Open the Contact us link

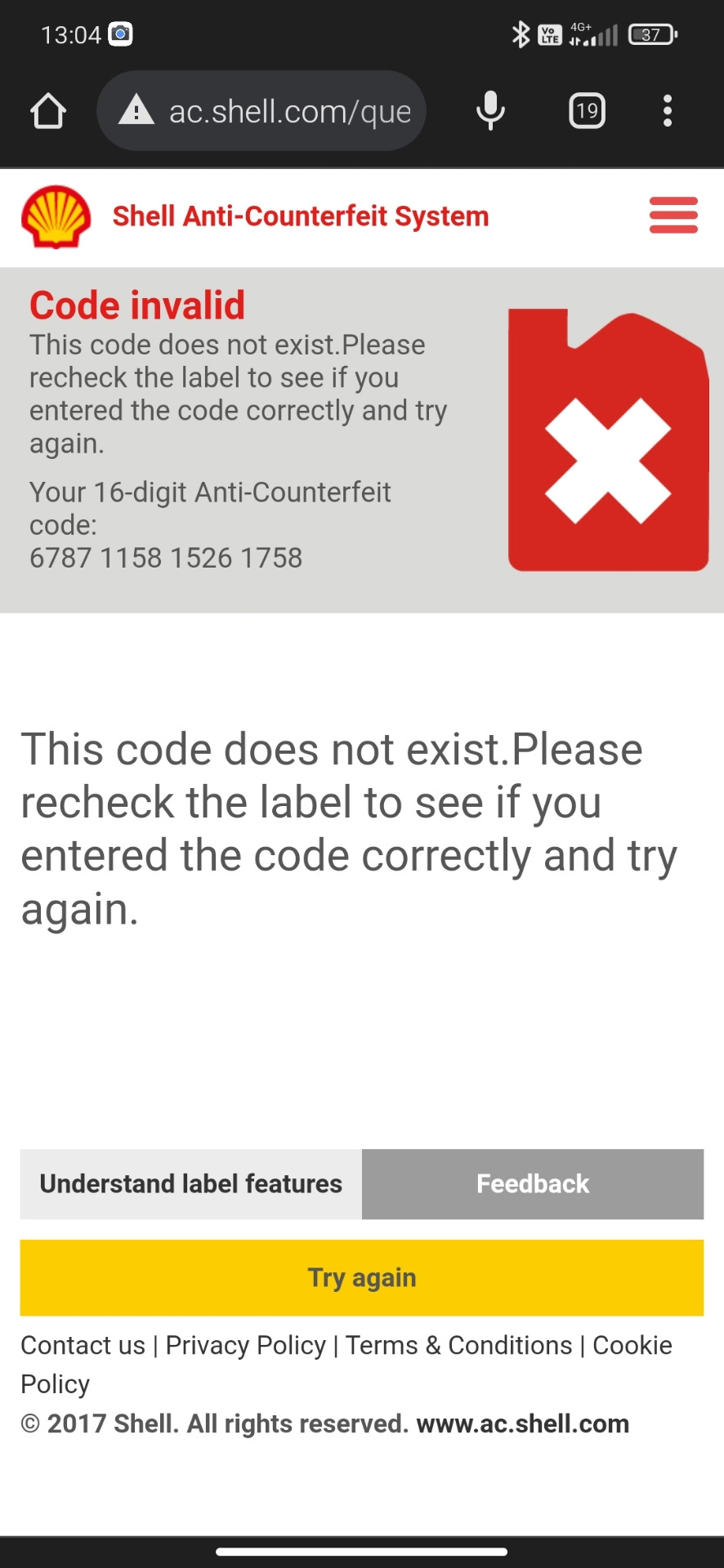tap(83, 1345)
